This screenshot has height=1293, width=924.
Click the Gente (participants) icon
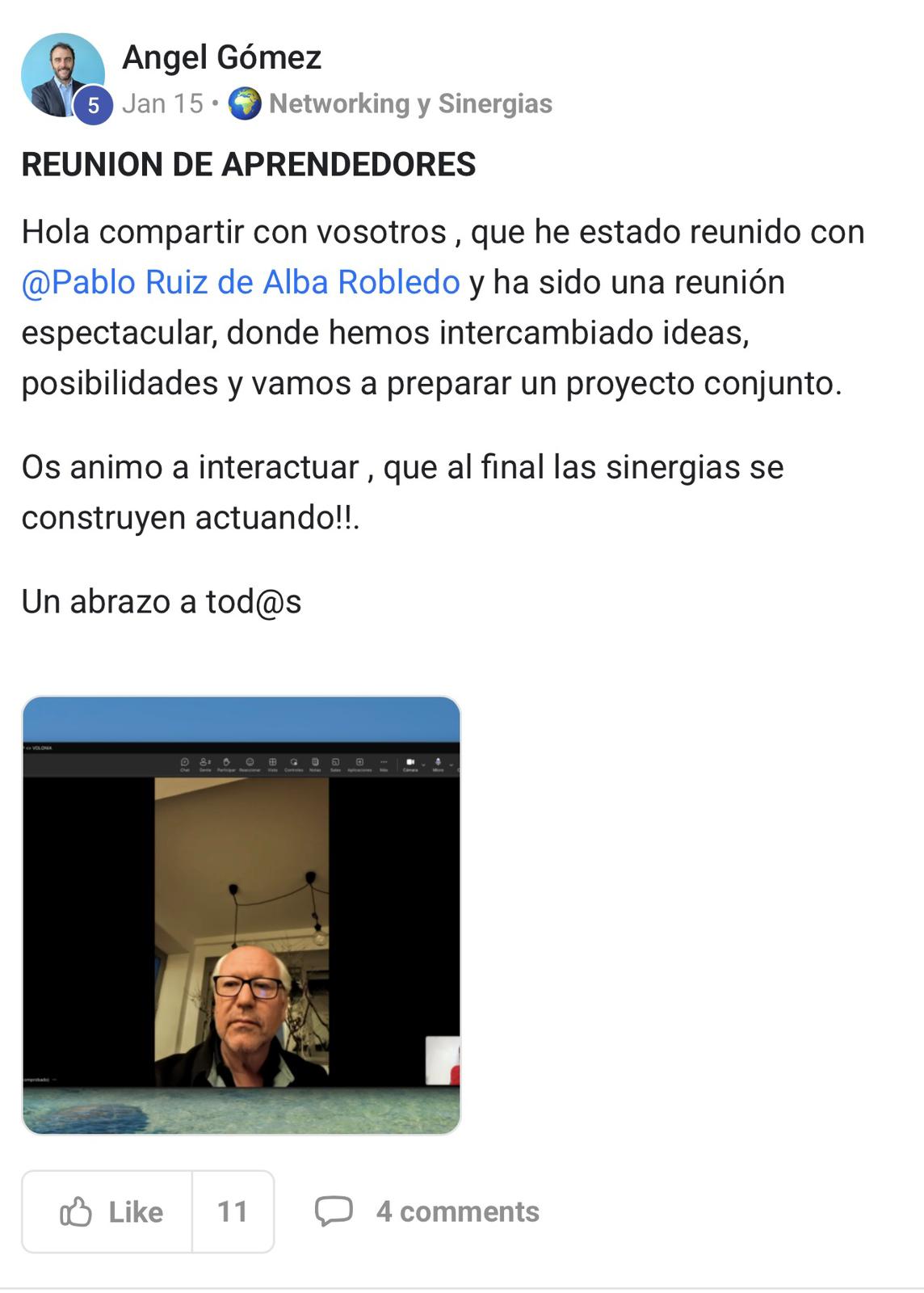pyautogui.click(x=204, y=763)
